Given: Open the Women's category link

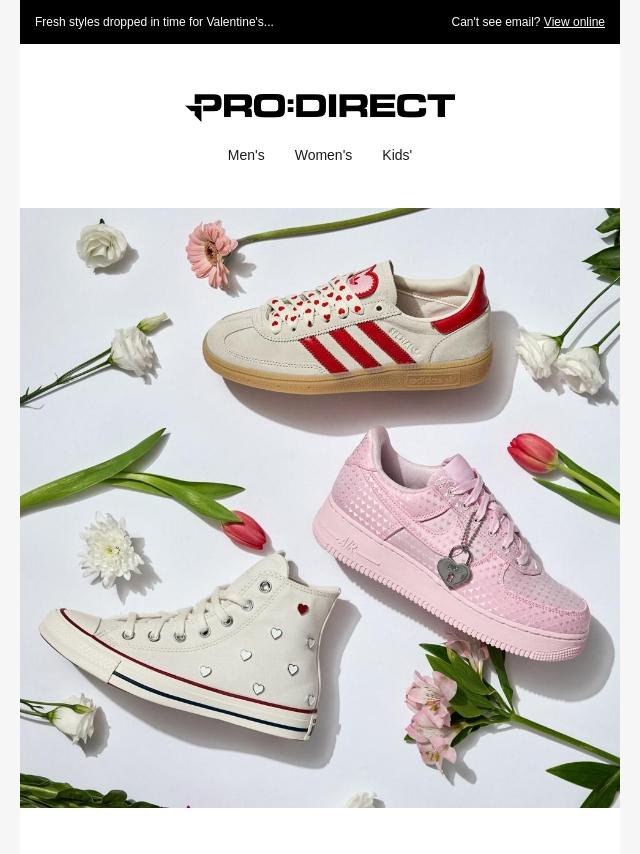Looking at the screenshot, I should click(x=323, y=155).
